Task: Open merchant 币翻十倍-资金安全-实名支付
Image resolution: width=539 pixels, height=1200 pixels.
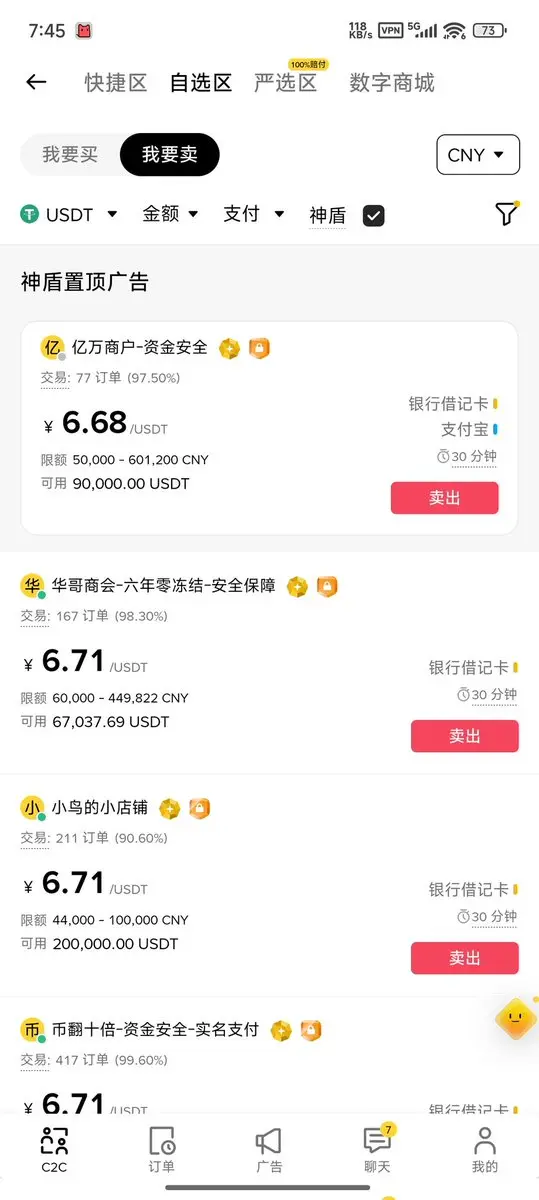Action: [x=155, y=1029]
